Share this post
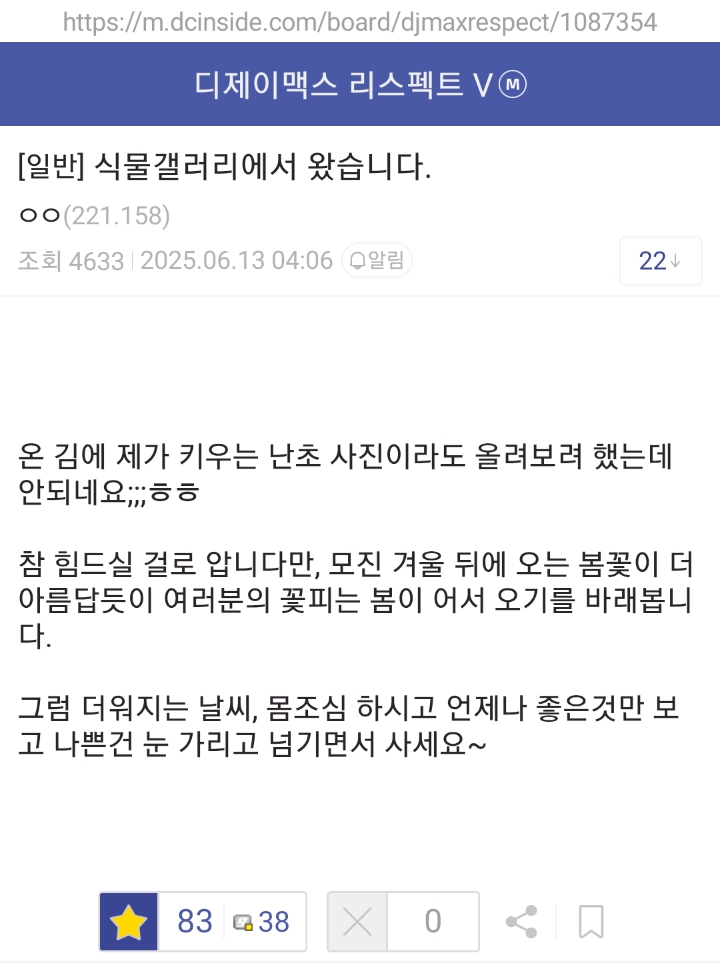 pos(521,921)
